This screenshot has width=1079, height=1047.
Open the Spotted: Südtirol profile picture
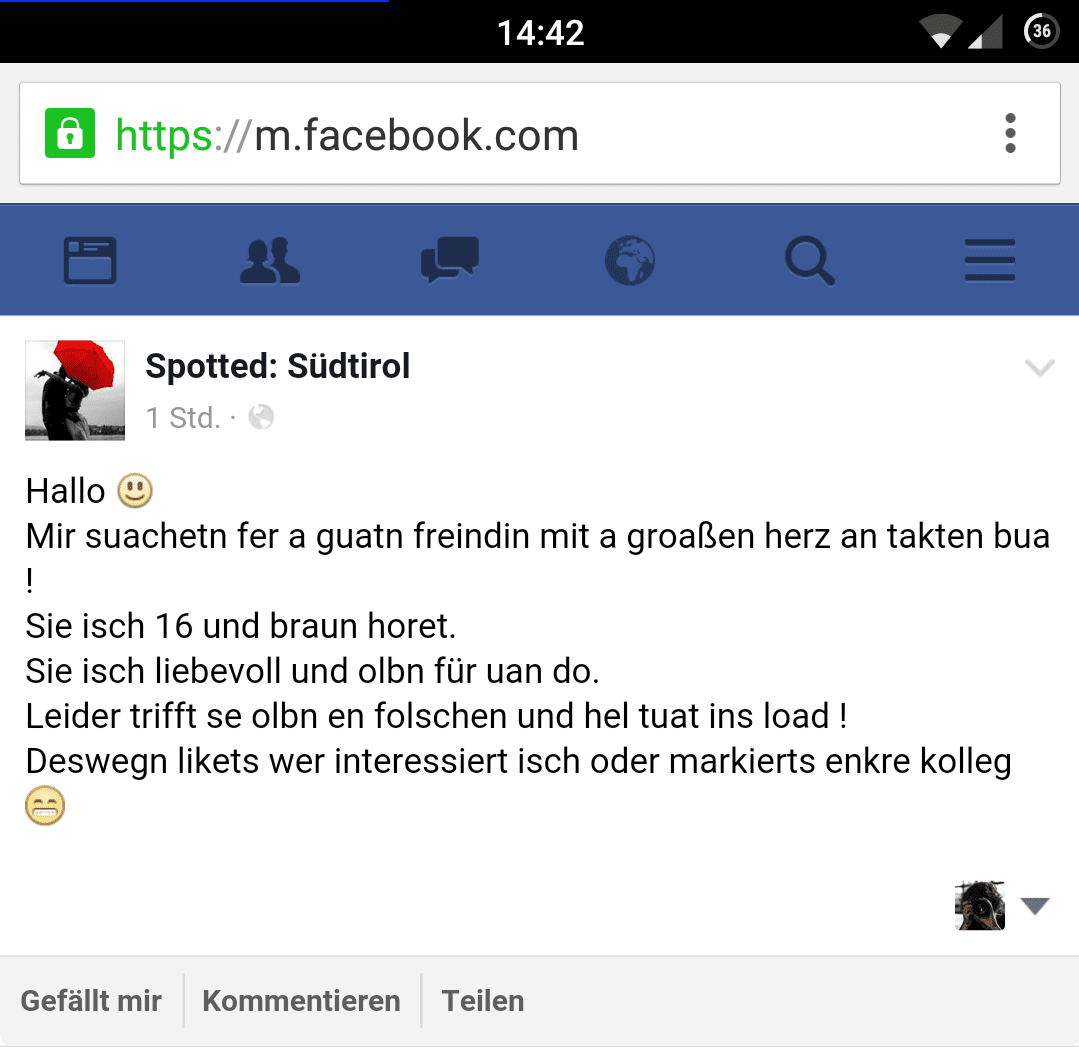[x=75, y=390]
